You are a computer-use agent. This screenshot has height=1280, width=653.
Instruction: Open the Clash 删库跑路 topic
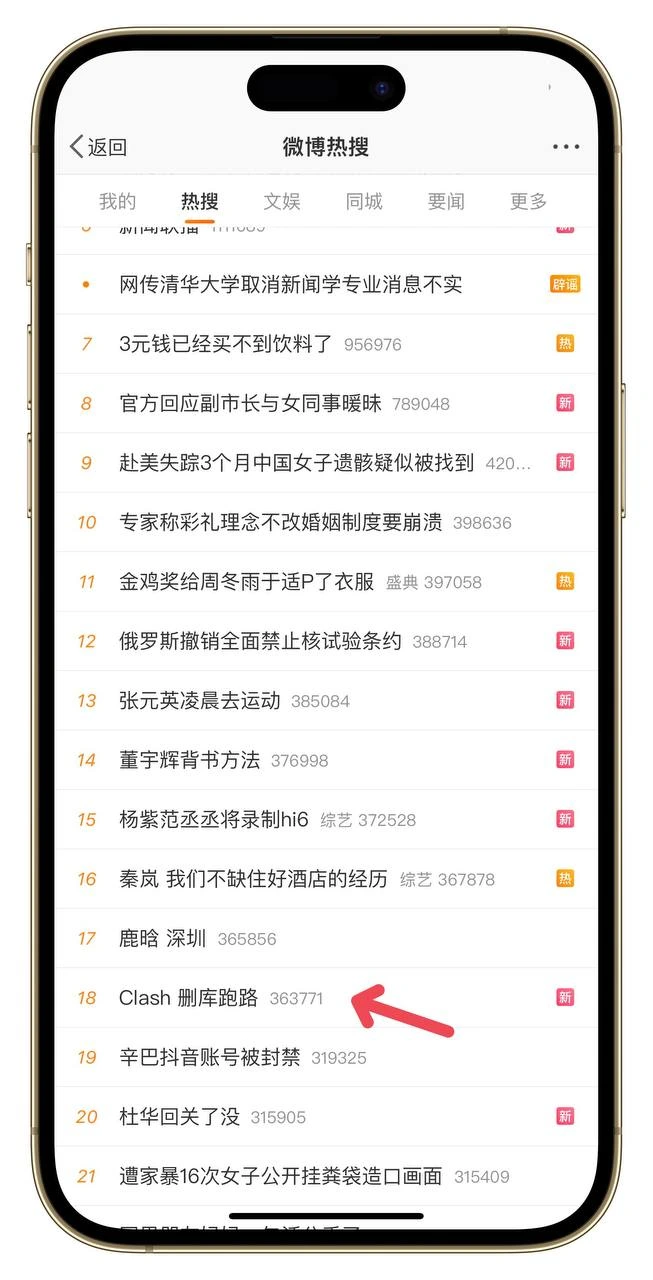pos(189,998)
